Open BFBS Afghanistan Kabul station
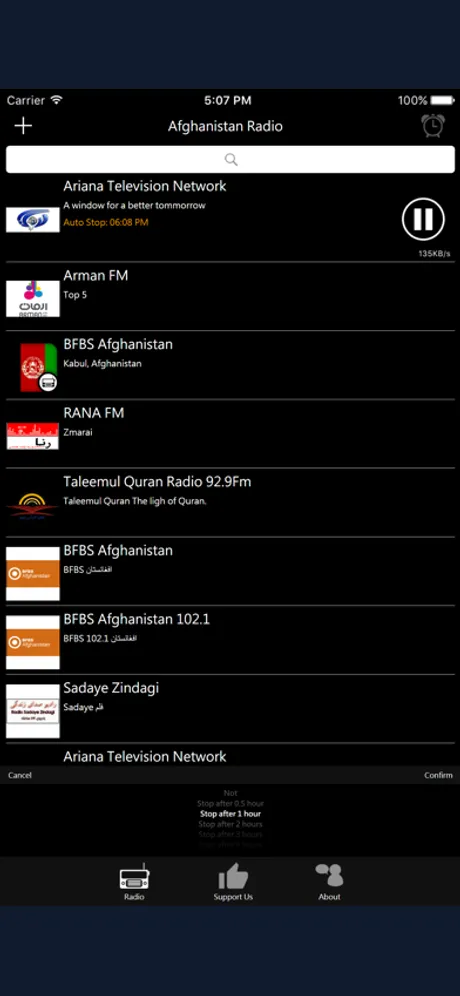The width and height of the screenshot is (460, 996). click(x=230, y=365)
